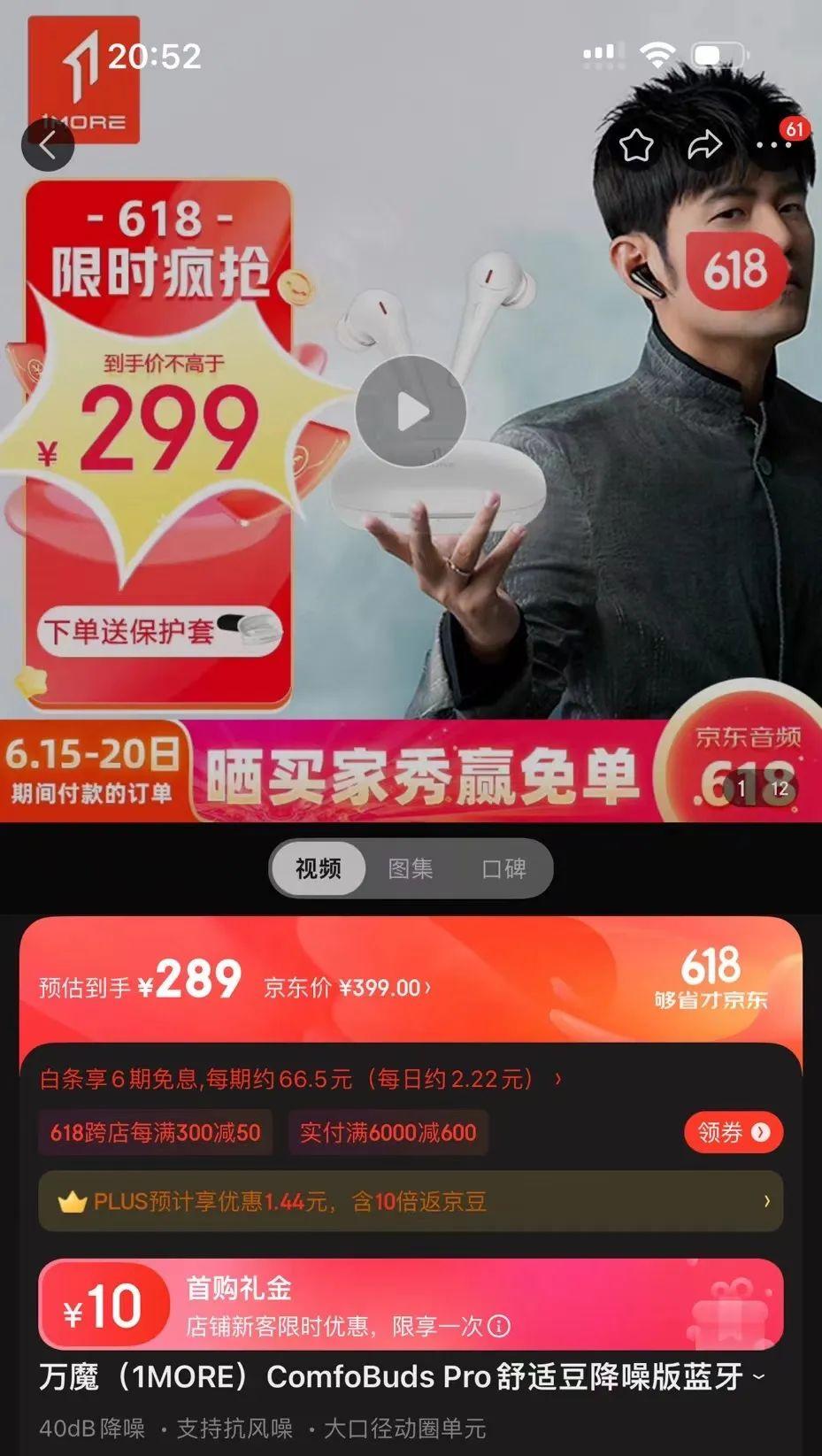
Task: Open the 实付满6000减600 promotion tag
Action: coord(388,1132)
